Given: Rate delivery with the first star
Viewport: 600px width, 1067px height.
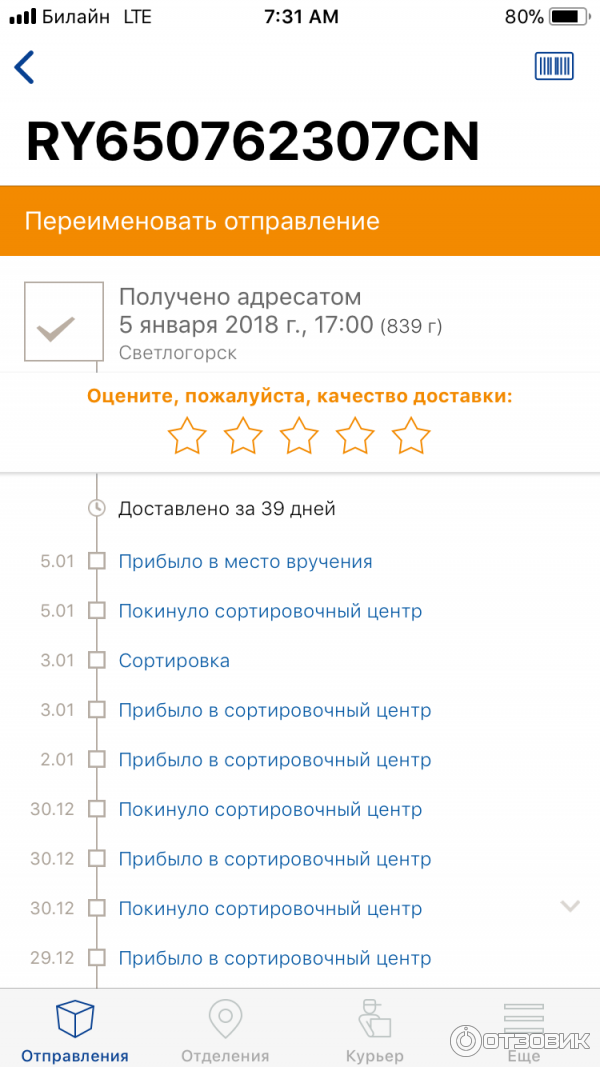Looking at the screenshot, I should 187,436.
